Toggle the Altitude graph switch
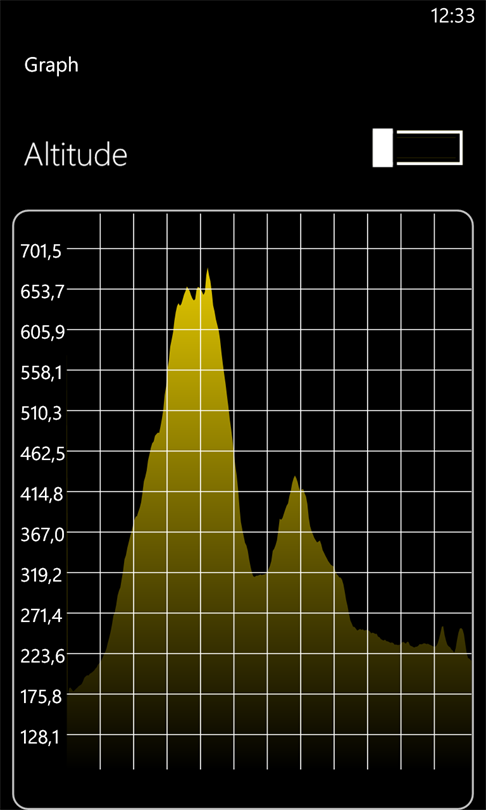The height and width of the screenshot is (810, 486). click(x=417, y=148)
